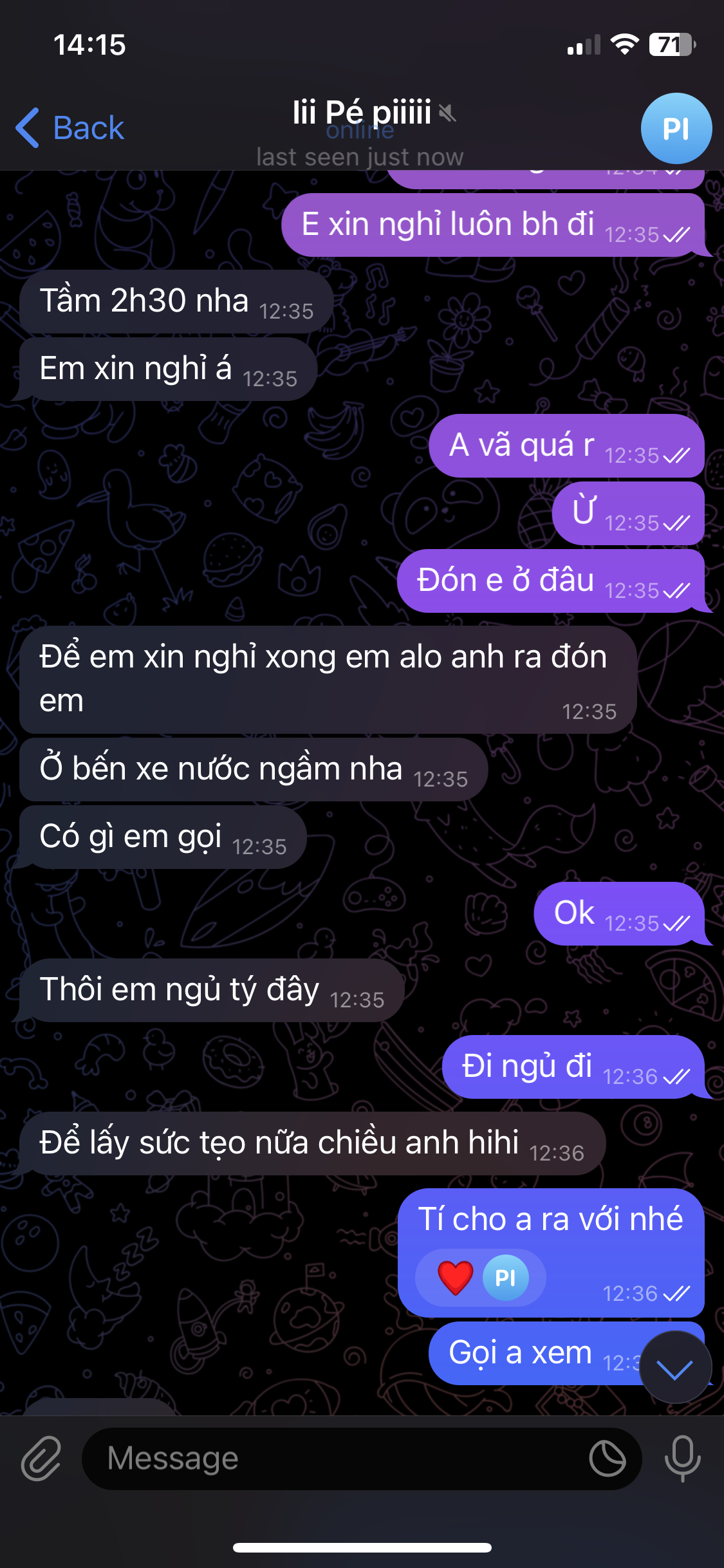This screenshot has width=724, height=1568.
Task: Open the PI profile avatar
Action: tap(676, 129)
